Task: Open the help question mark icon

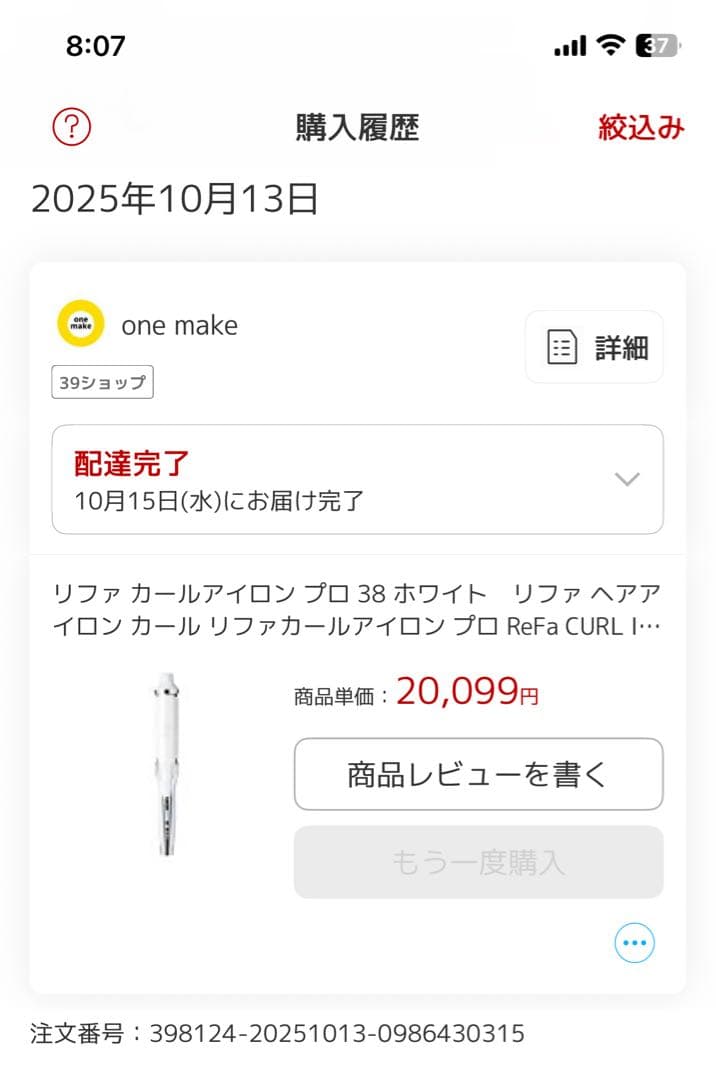Action: click(x=71, y=127)
